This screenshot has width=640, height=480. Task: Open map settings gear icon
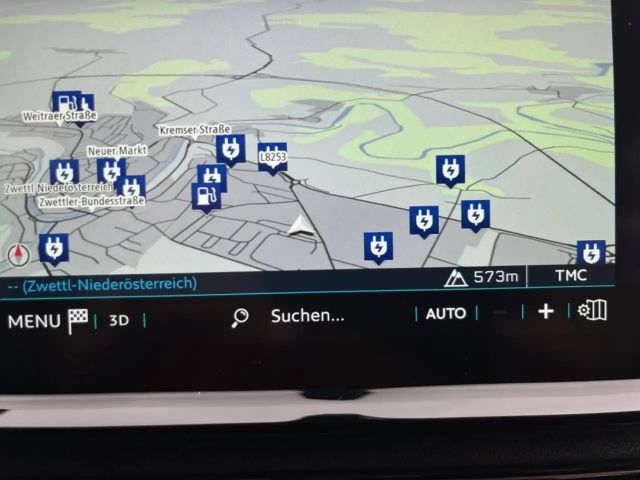pos(592,310)
